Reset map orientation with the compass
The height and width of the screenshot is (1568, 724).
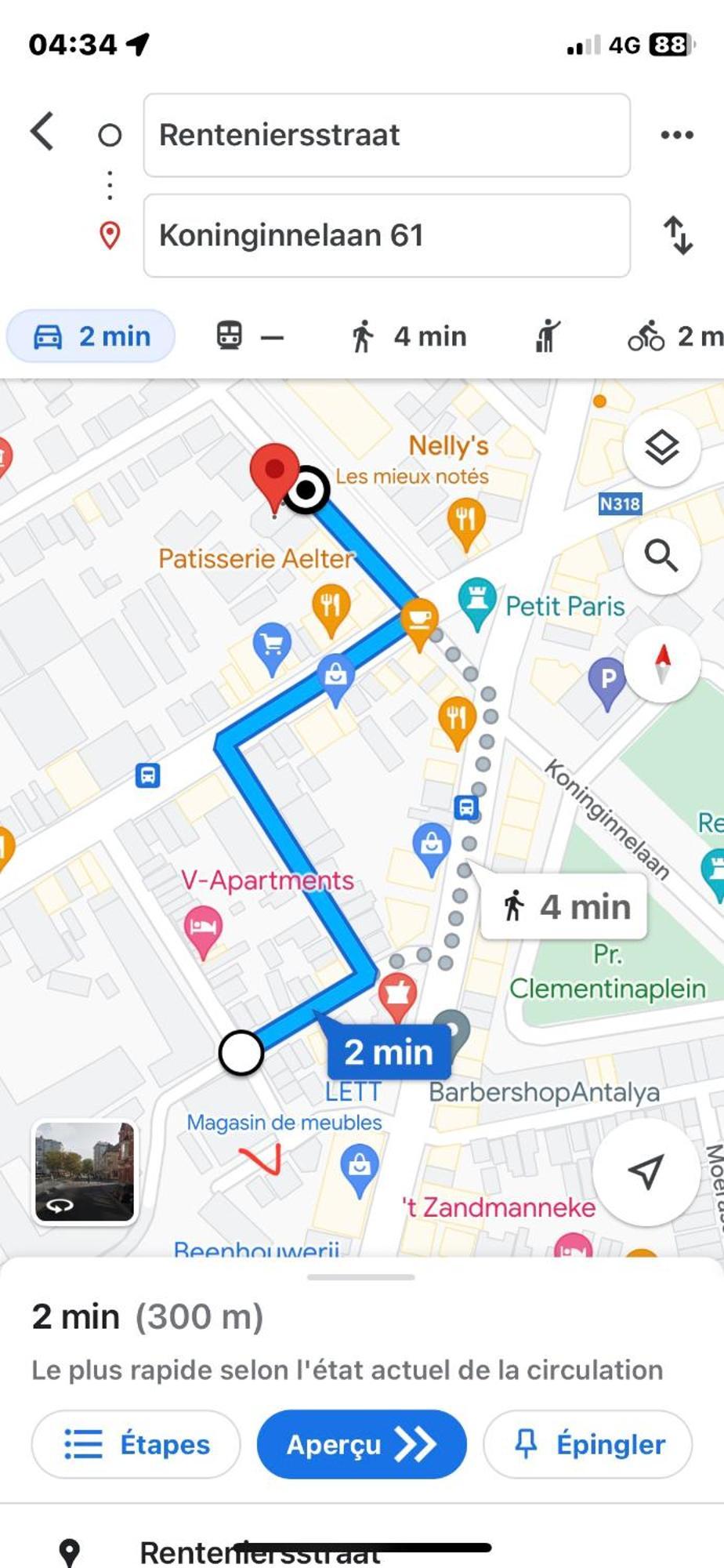tap(662, 663)
